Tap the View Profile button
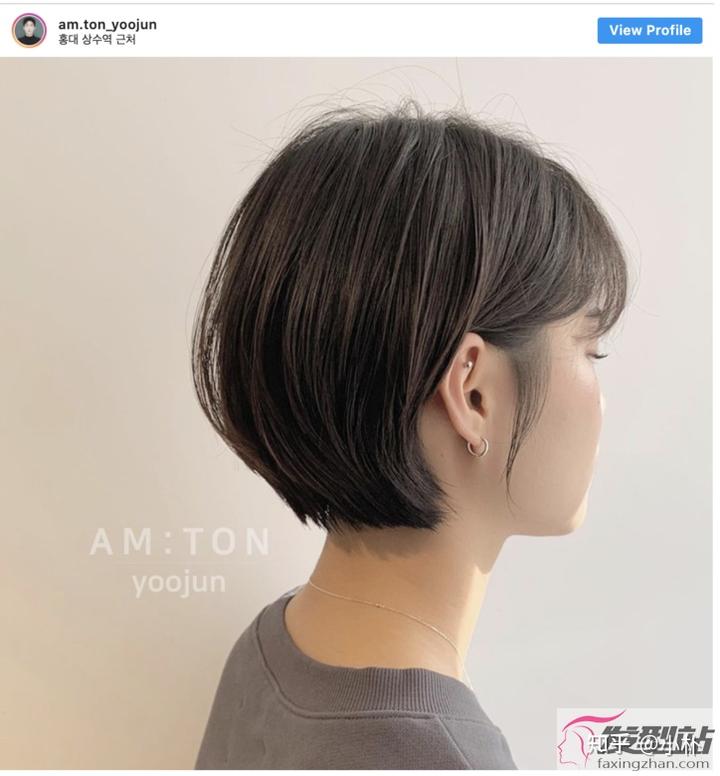 (649, 30)
